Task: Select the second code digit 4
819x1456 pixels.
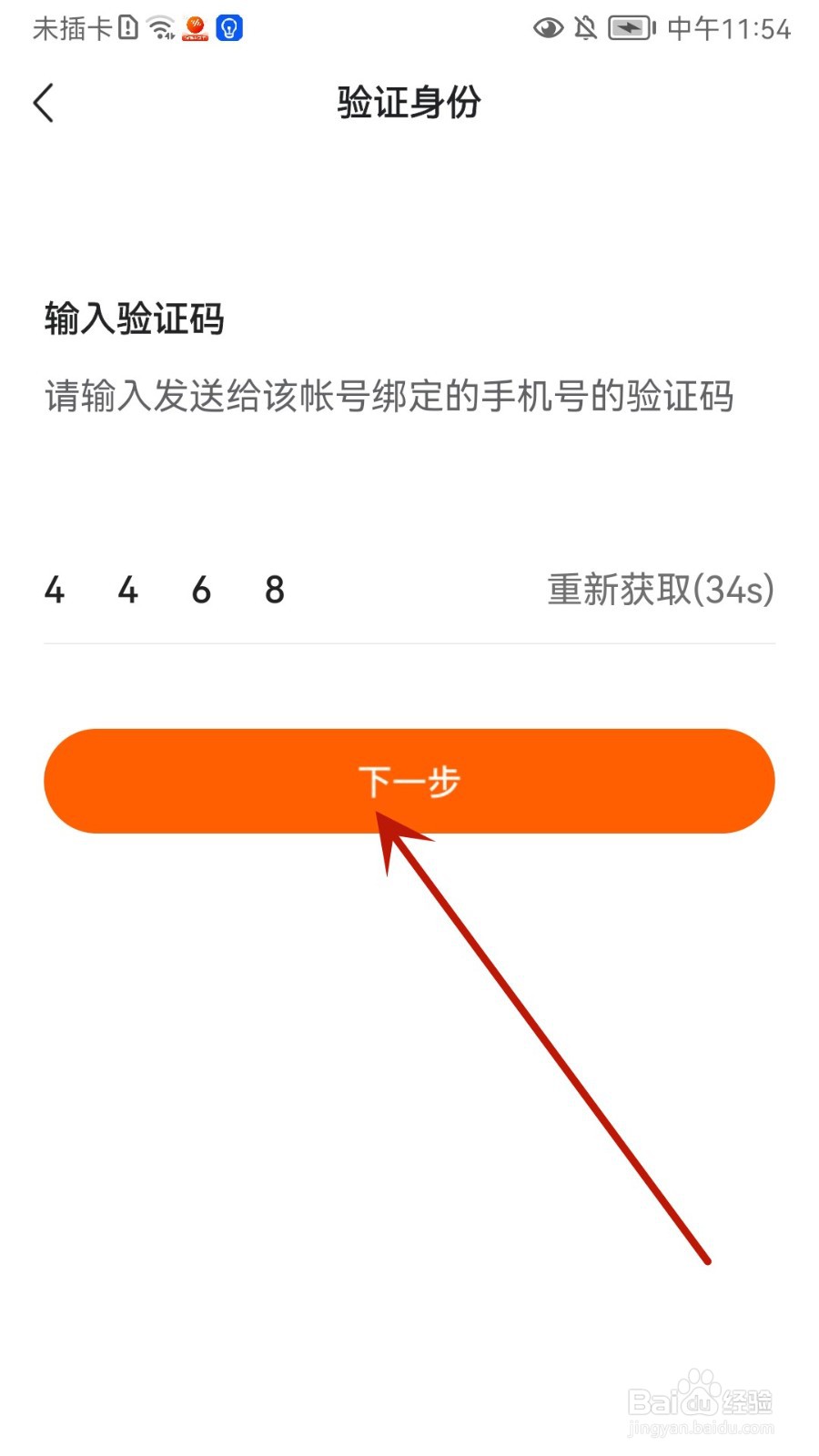Action: tap(127, 590)
